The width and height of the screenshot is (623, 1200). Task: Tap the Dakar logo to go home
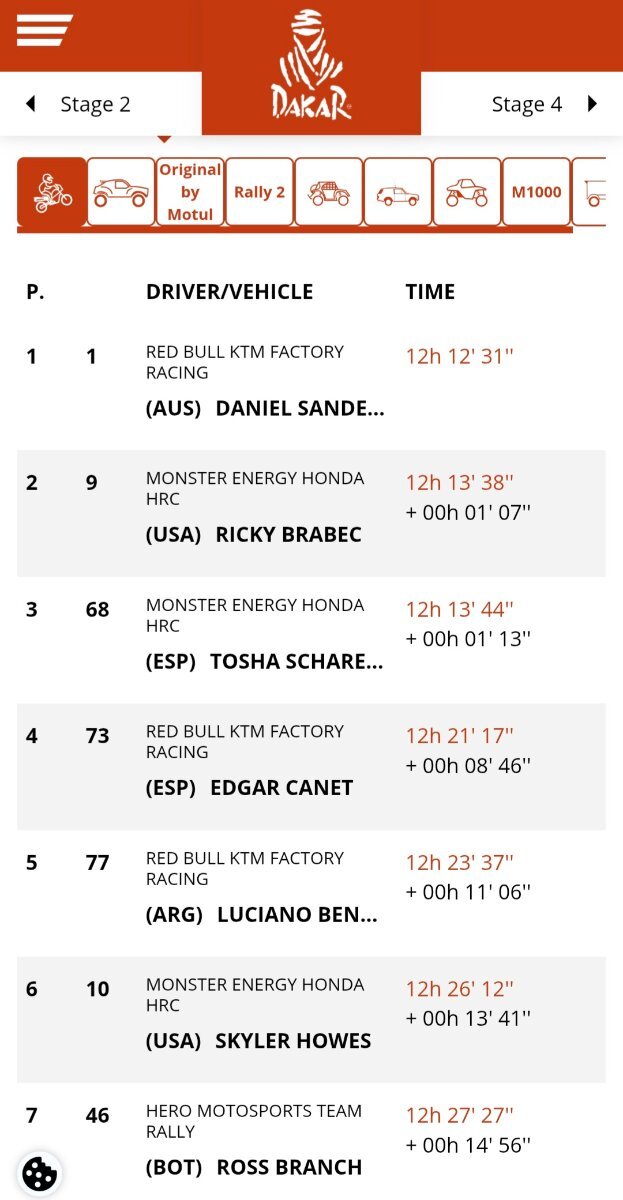click(311, 66)
